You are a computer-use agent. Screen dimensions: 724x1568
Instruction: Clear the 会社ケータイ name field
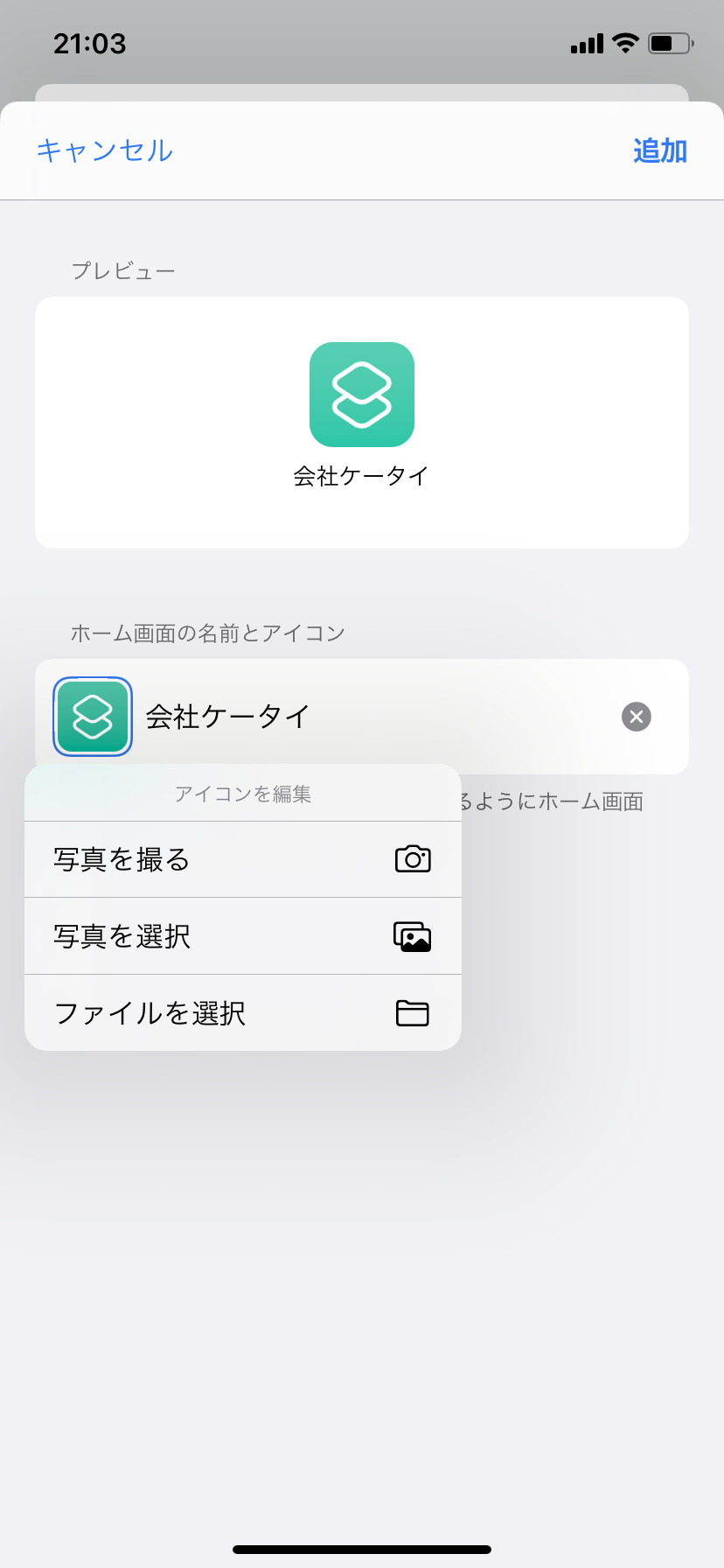pyautogui.click(x=637, y=717)
